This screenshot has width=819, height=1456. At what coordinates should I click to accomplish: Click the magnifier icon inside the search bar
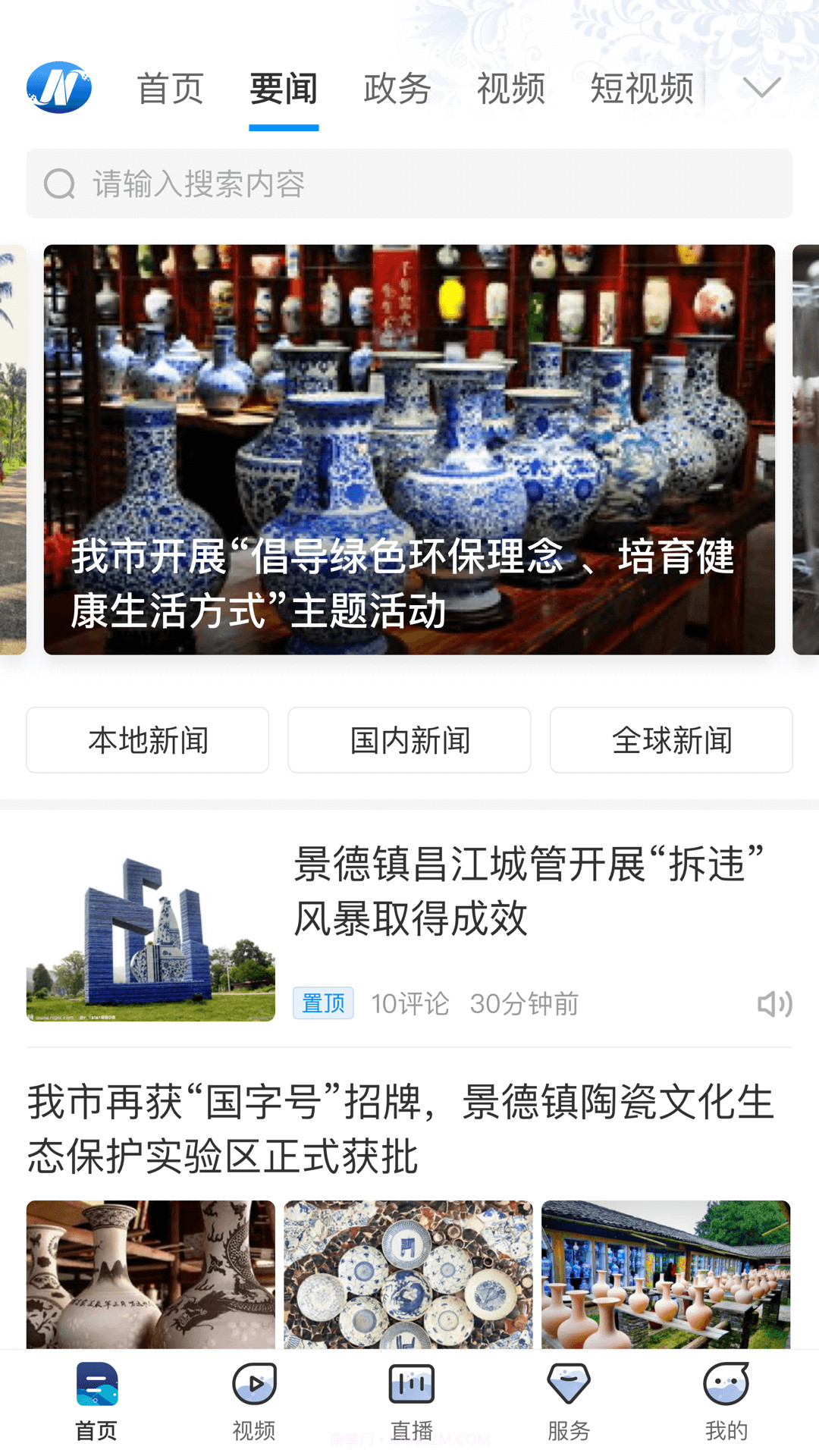tap(60, 184)
